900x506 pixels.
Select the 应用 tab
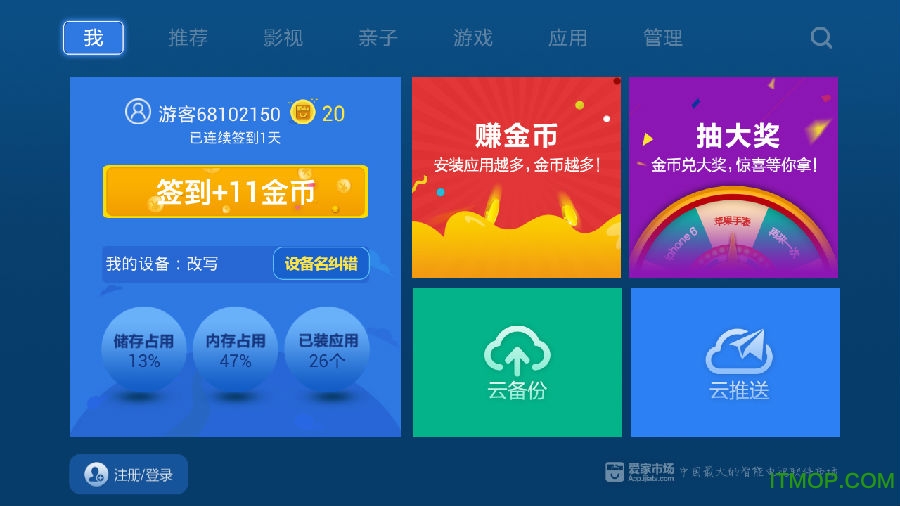pos(568,38)
